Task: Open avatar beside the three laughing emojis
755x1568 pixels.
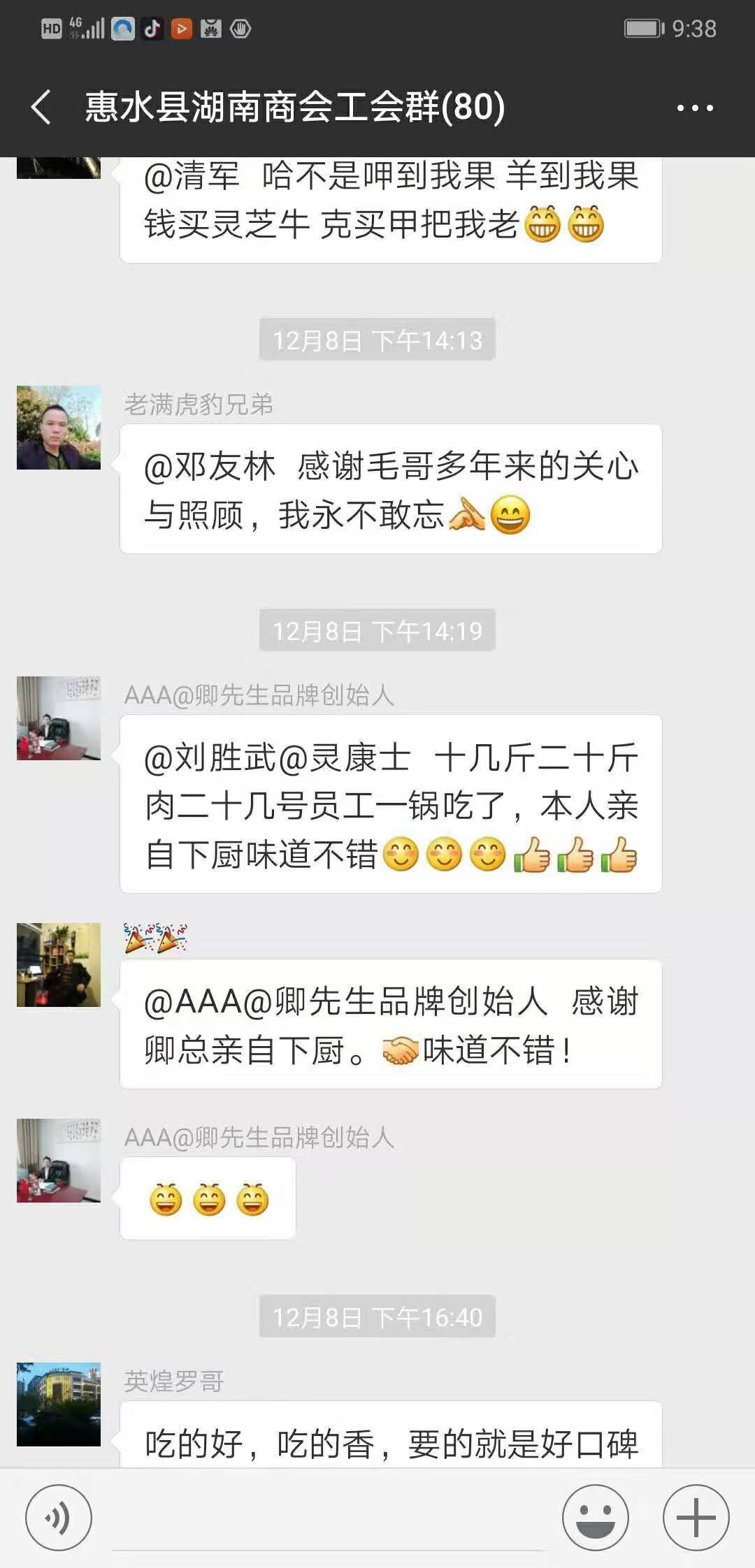Action: [59, 1161]
